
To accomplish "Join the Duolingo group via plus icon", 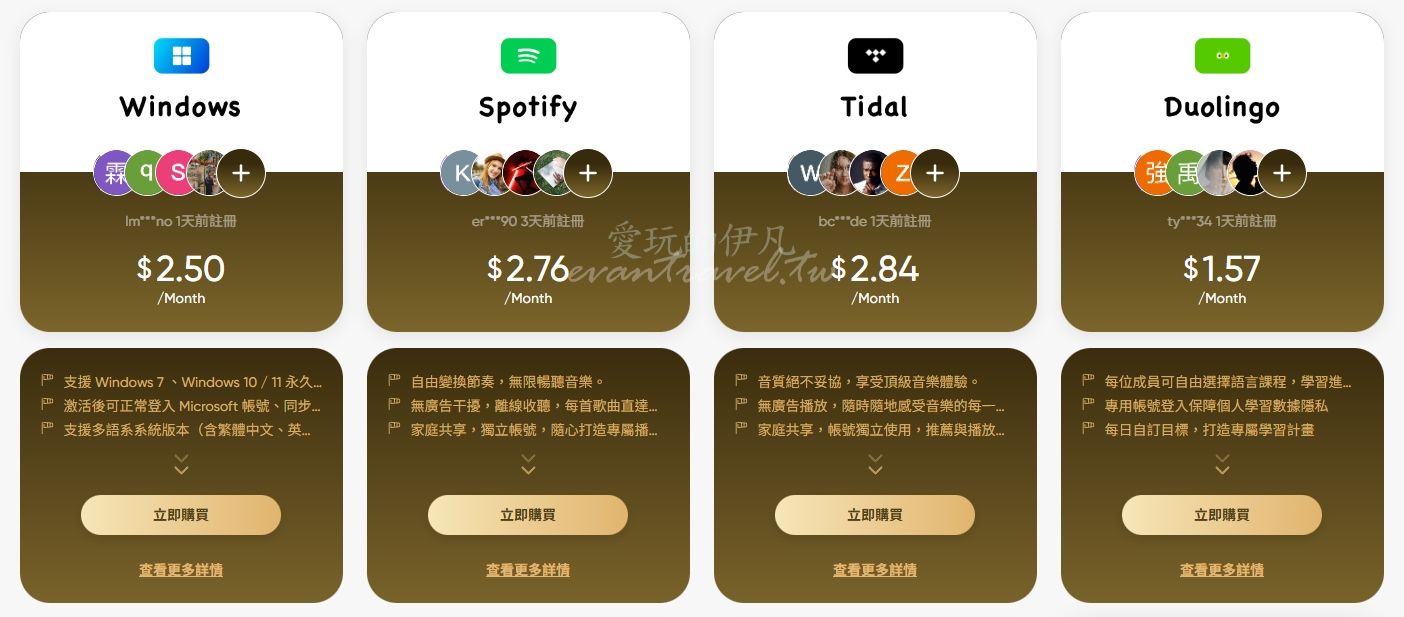I will pos(1282,173).
